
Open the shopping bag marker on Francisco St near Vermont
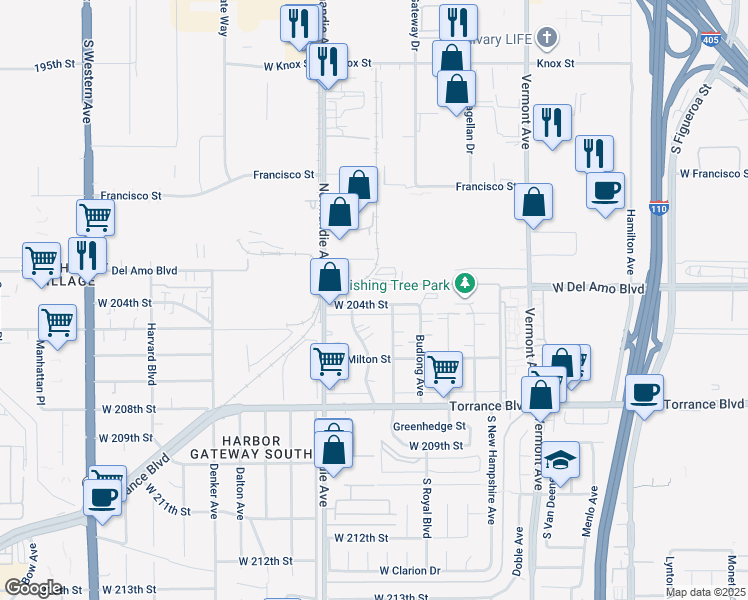pyautogui.click(x=534, y=203)
